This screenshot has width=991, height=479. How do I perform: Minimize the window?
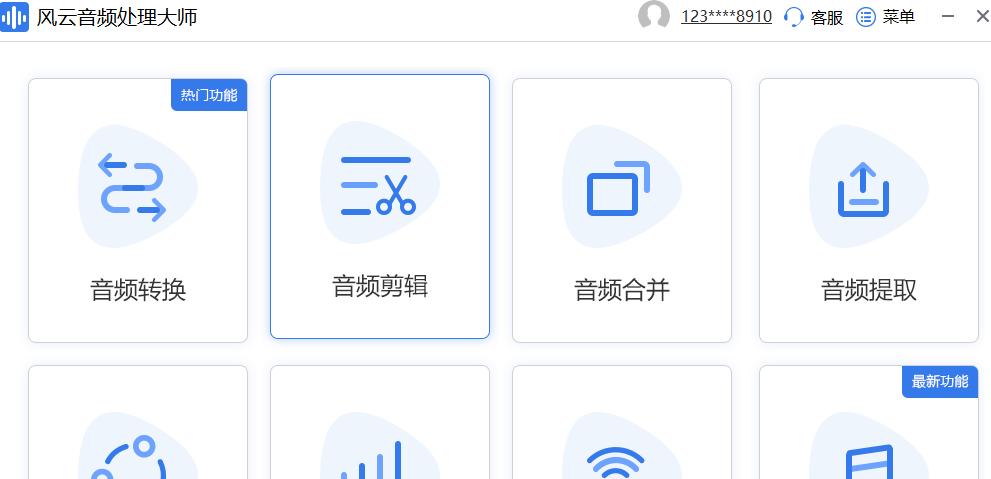(948, 17)
